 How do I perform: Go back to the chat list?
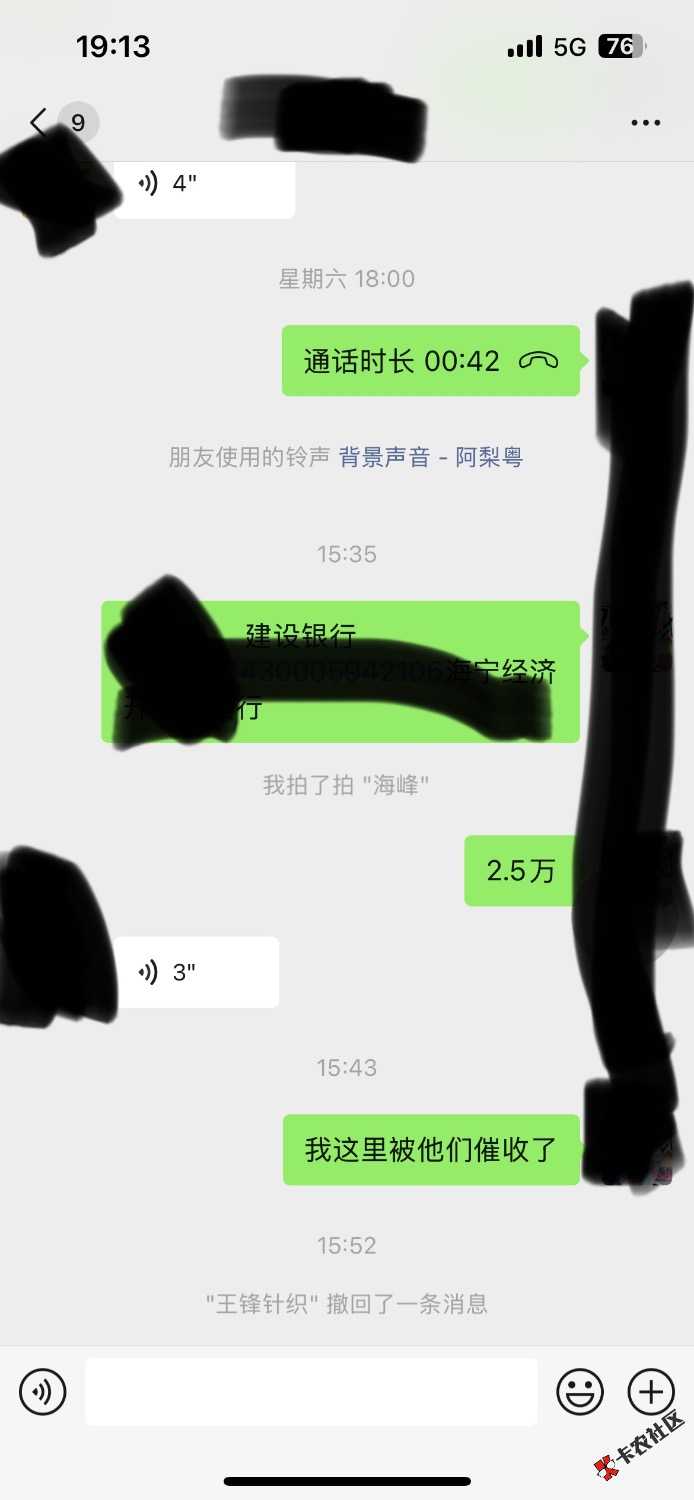point(38,123)
